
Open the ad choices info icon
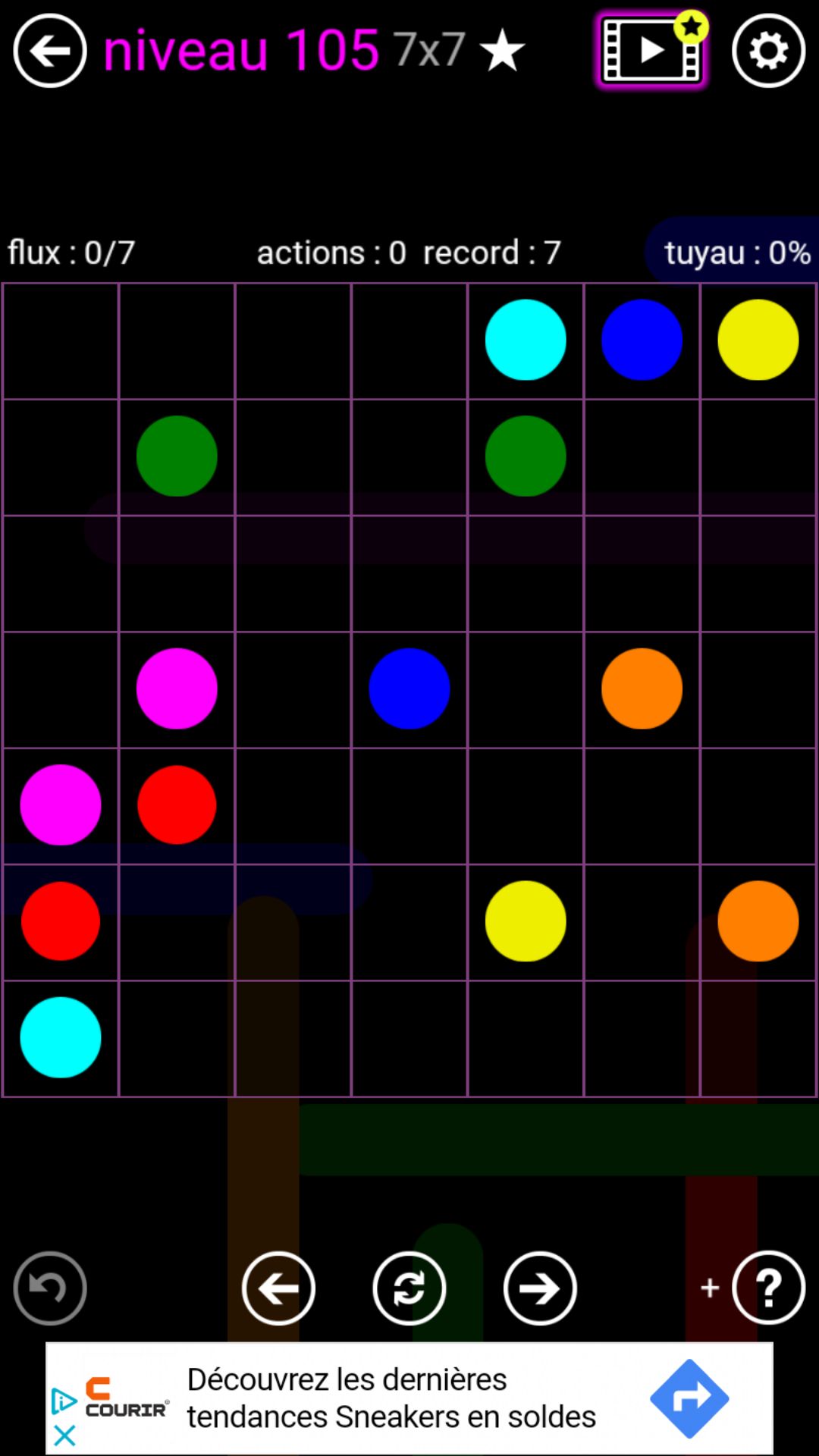click(64, 1401)
